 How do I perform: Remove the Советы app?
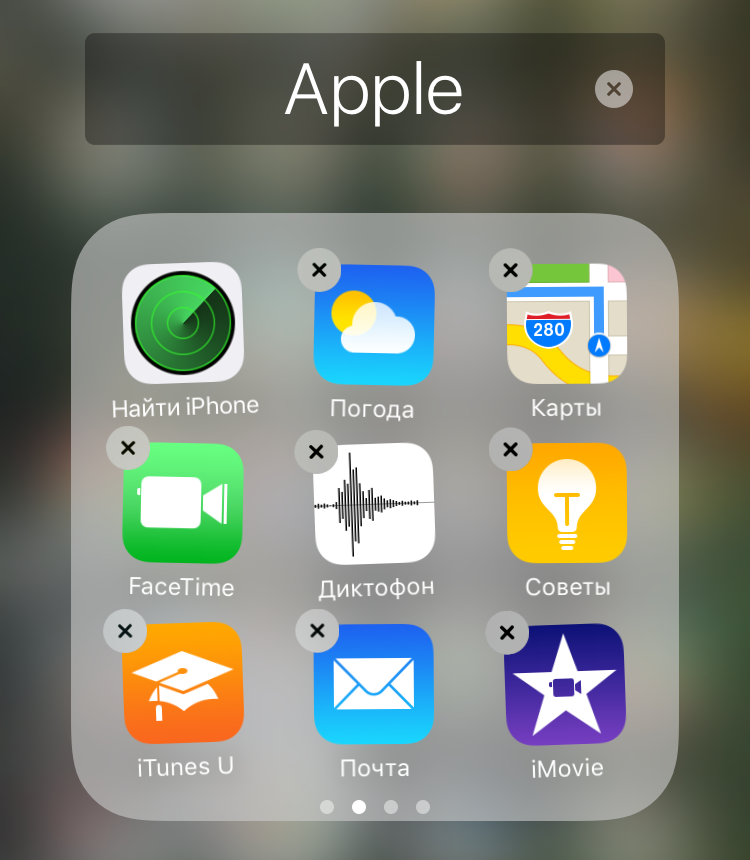click(510, 449)
